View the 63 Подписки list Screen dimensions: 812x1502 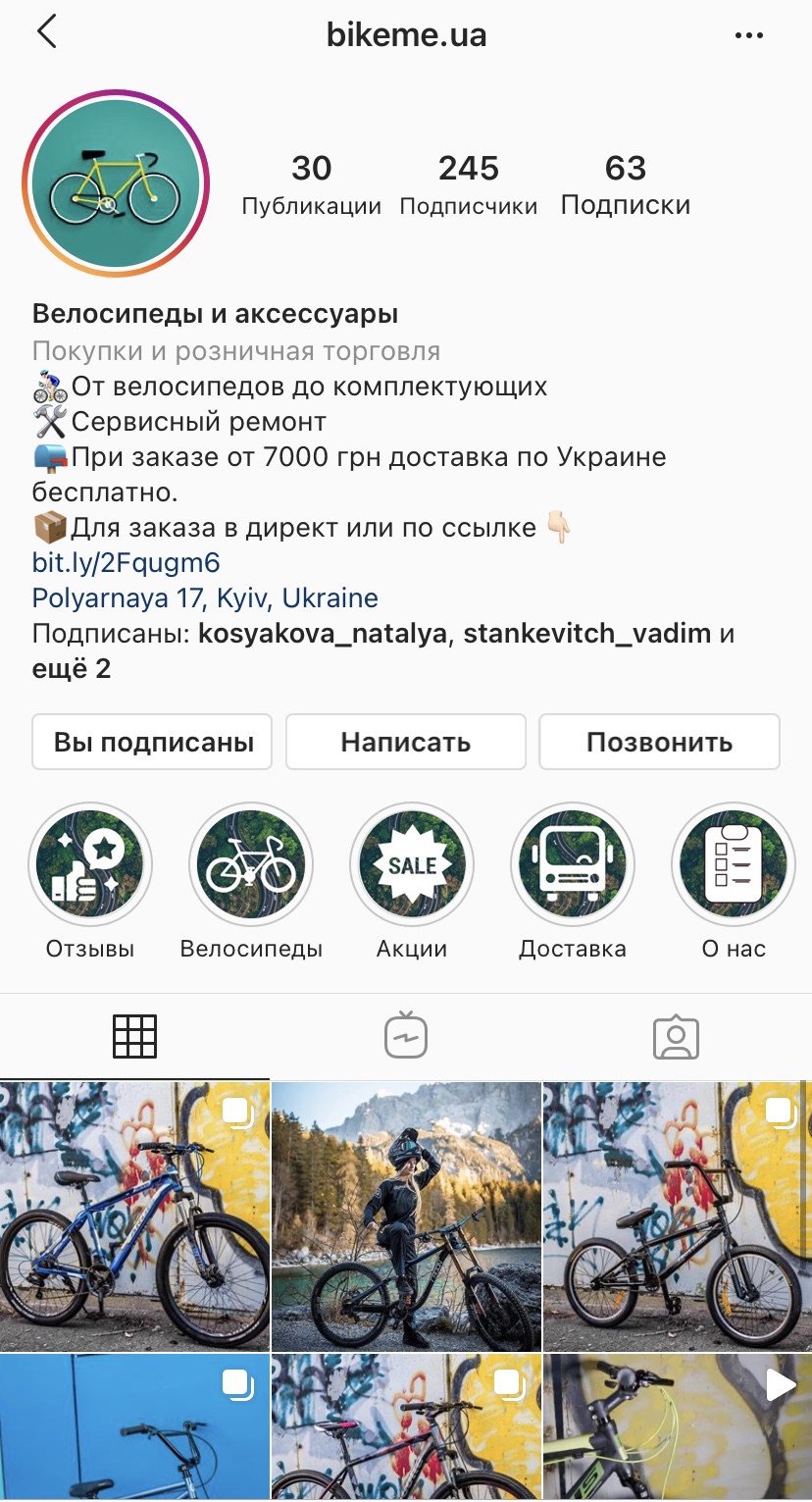626,184
